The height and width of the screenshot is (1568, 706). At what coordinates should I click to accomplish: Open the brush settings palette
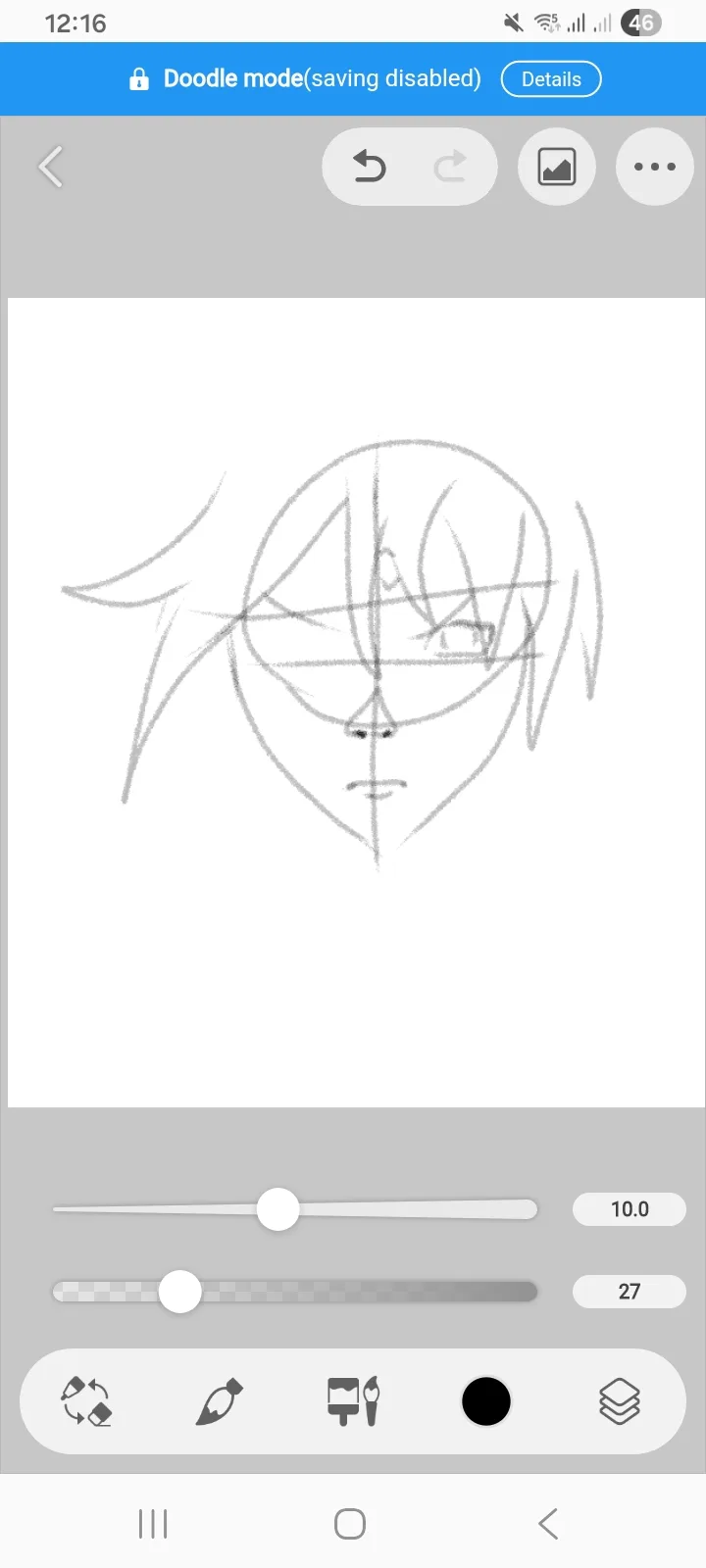coord(353,1401)
